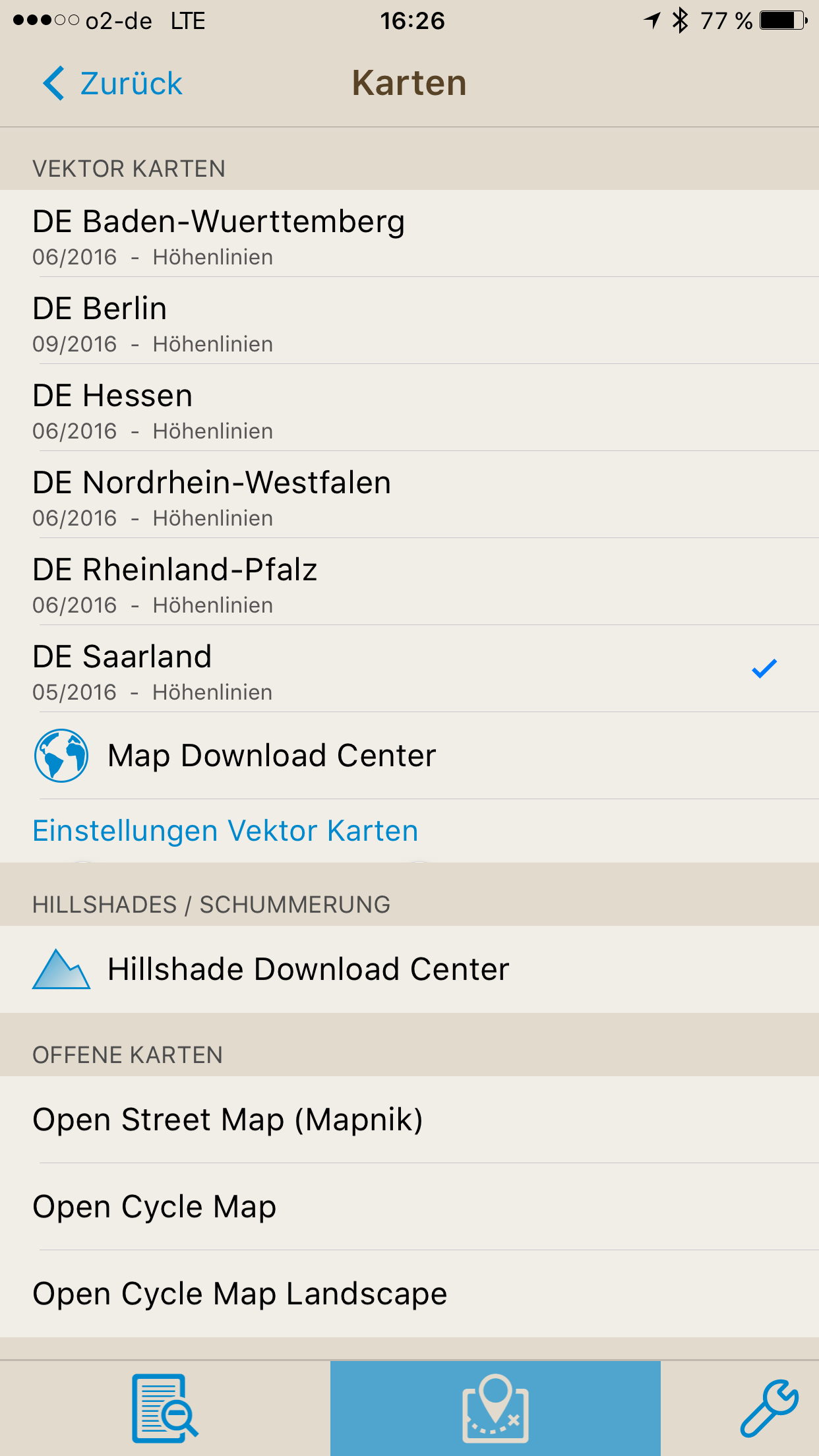Screen dimensions: 819x1456
Task: Choose the DE Hessen vector map
Action: click(x=409, y=408)
